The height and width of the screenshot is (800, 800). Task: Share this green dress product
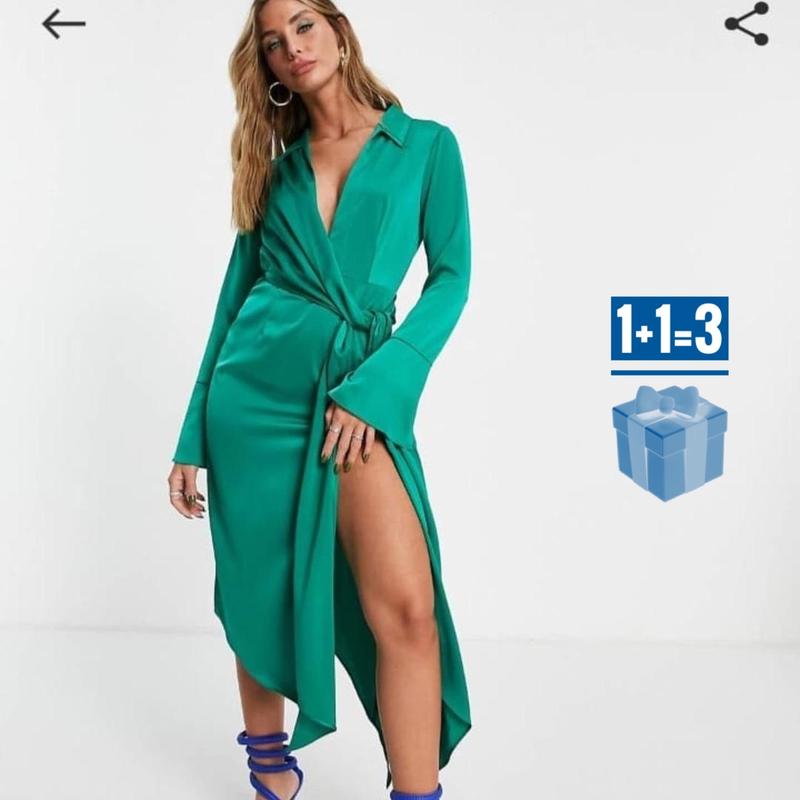747,24
